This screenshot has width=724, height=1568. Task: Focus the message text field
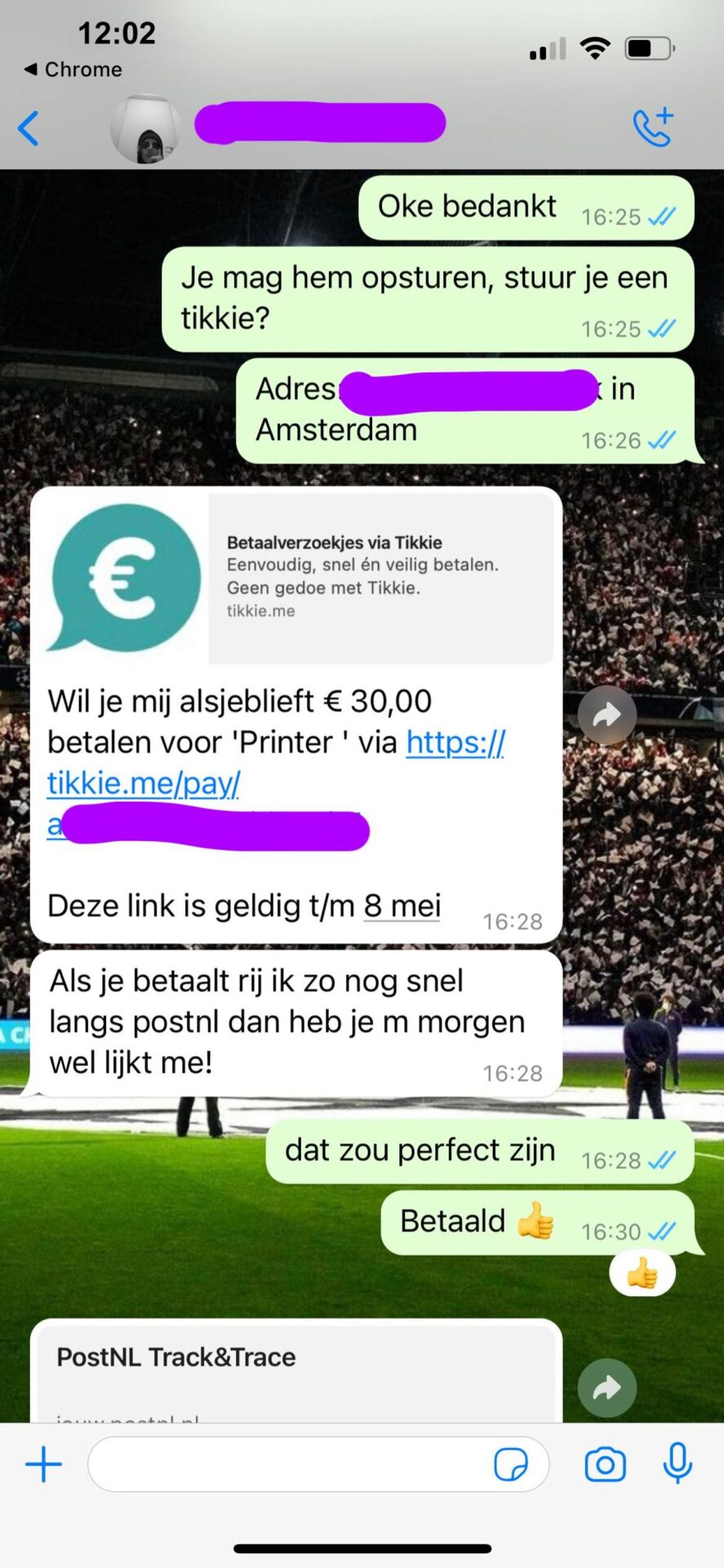[286, 1464]
